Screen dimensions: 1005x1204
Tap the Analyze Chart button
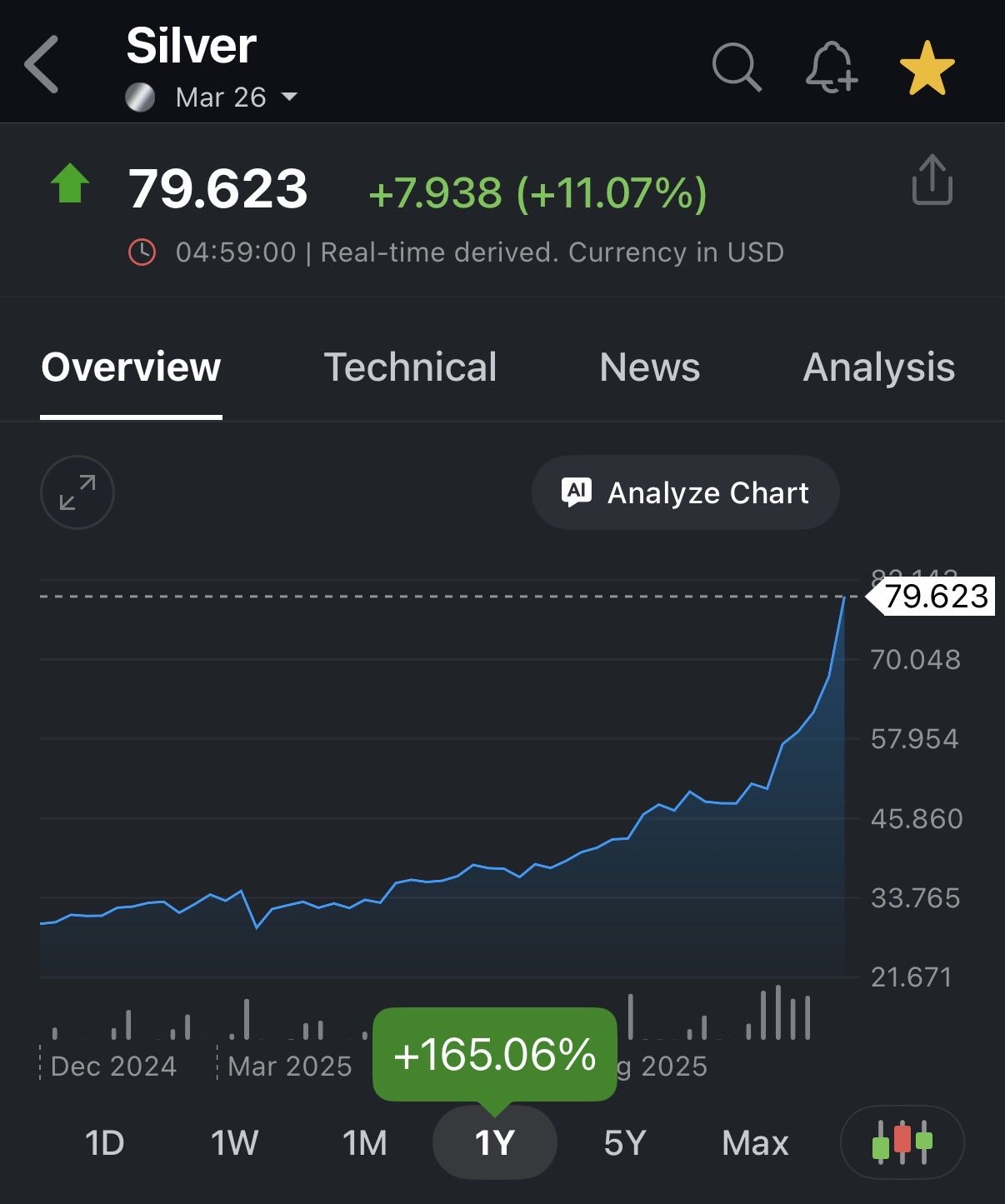coord(685,492)
